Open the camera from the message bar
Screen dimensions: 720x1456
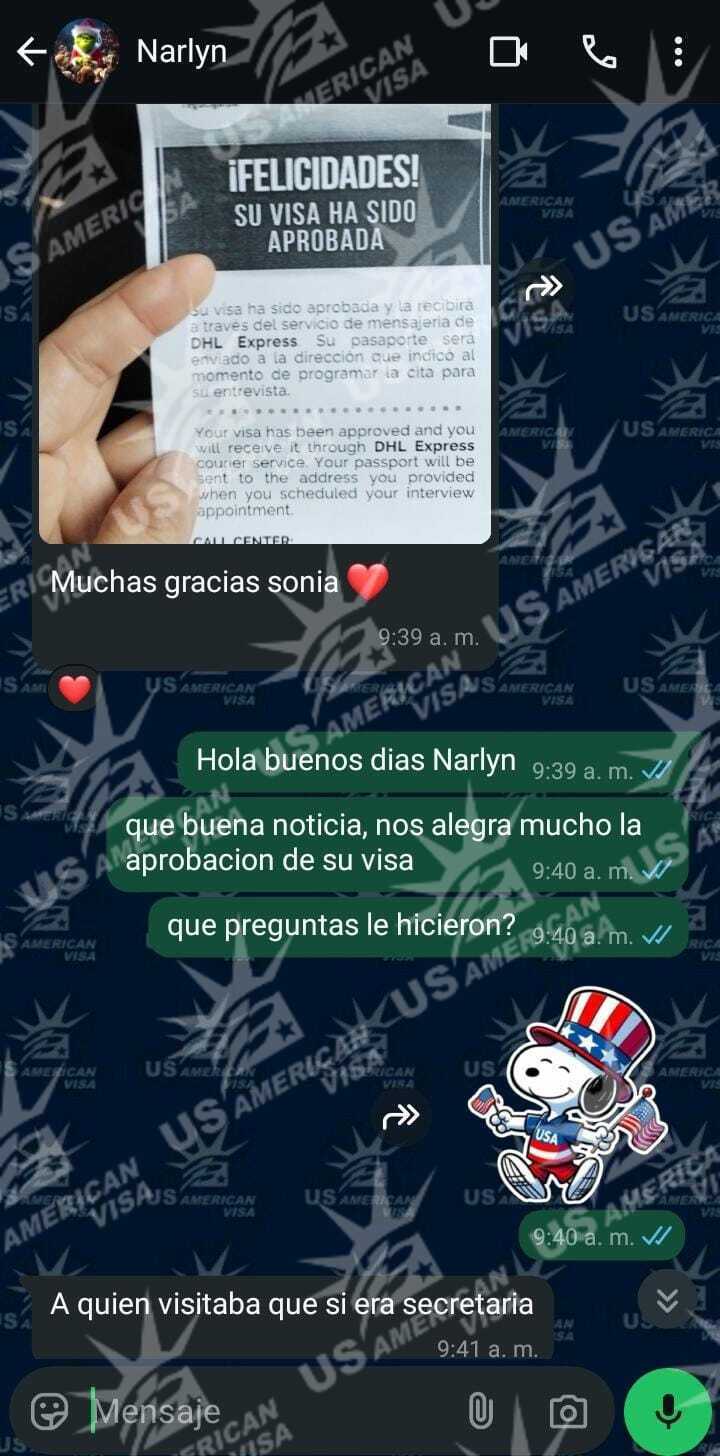568,1411
